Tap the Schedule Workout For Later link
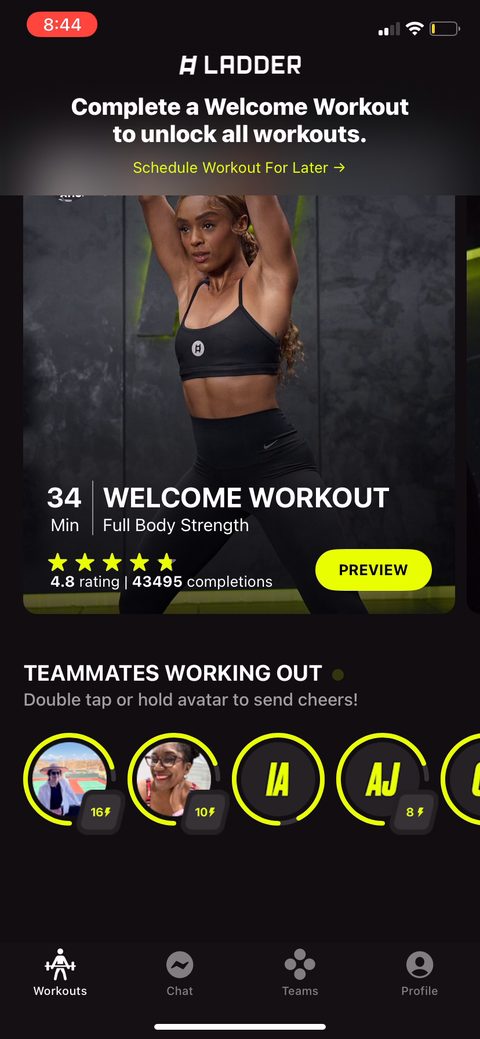This screenshot has height=1039, width=480. point(239,168)
